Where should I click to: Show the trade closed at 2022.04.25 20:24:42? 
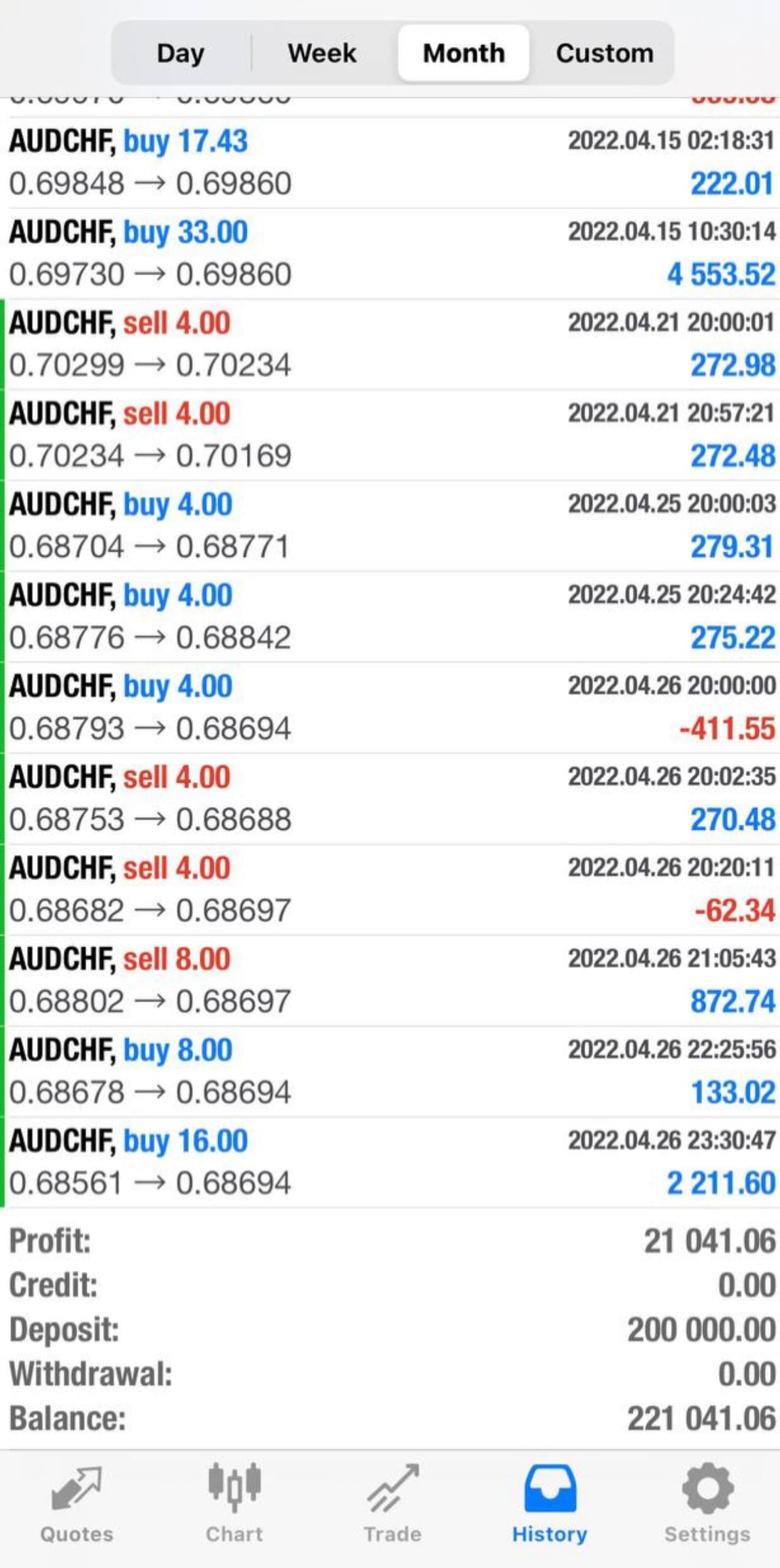pyautogui.click(x=389, y=616)
